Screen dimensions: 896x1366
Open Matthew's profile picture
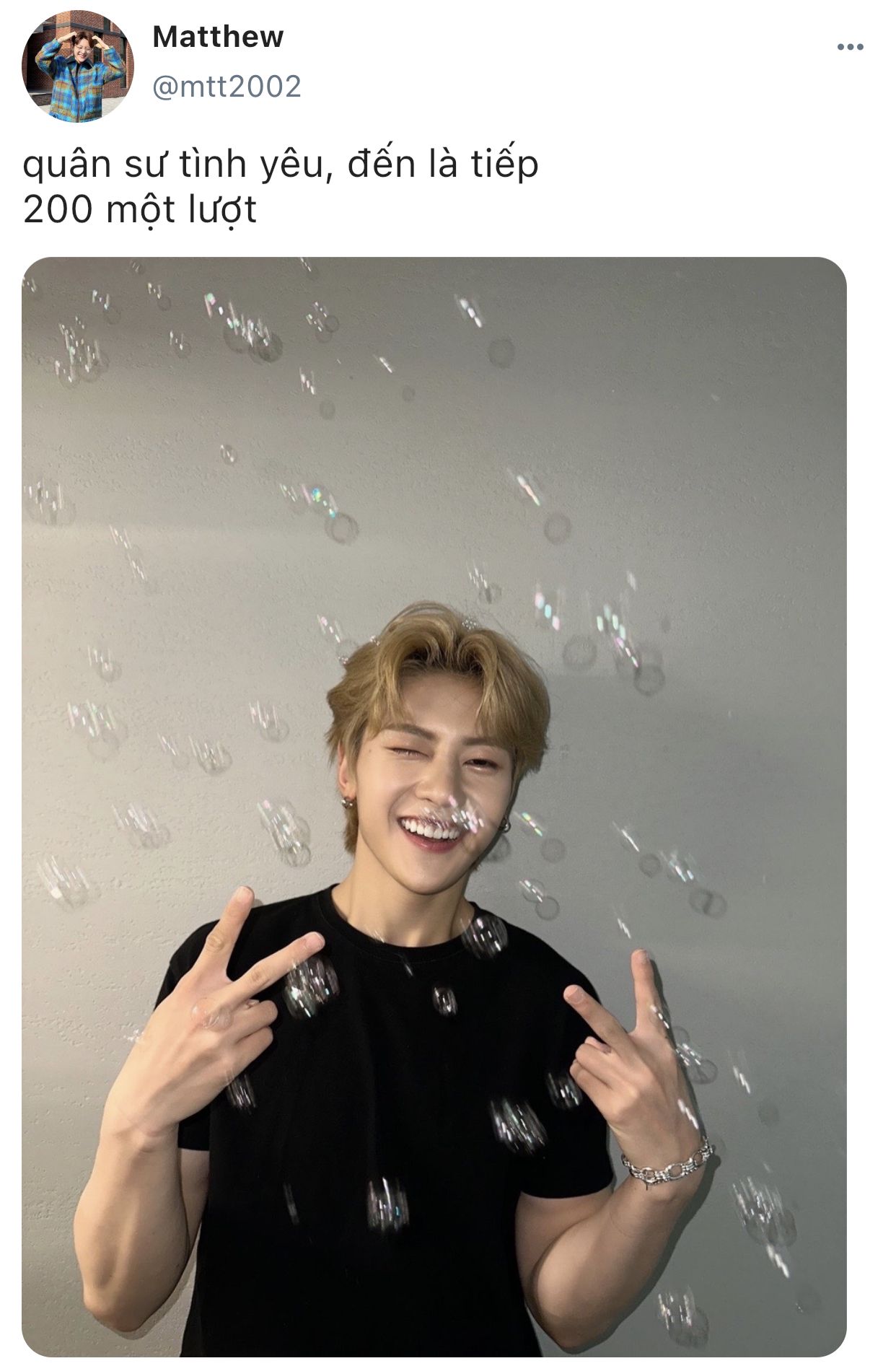coord(78,67)
